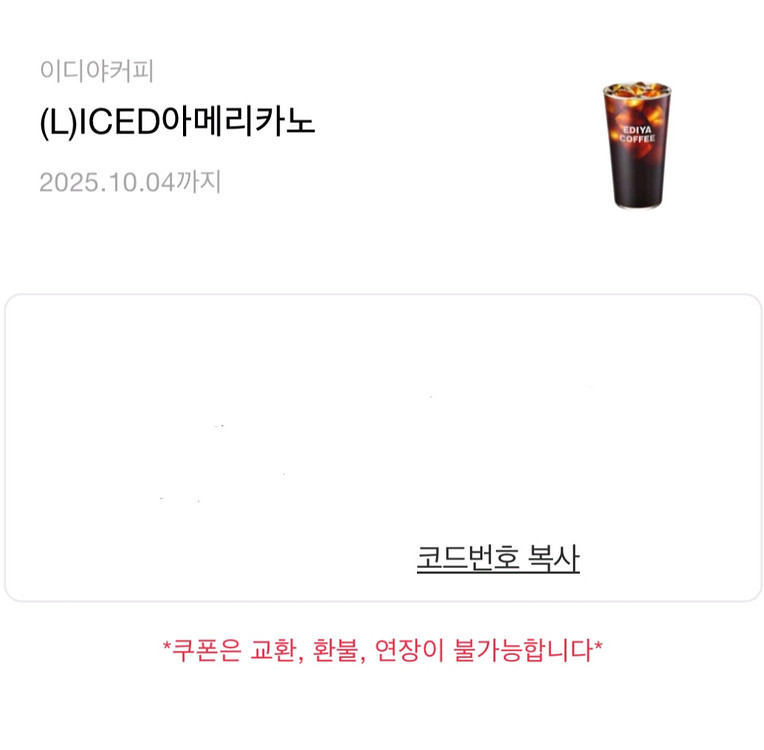The width and height of the screenshot is (764, 750).
Task: Tap the 코드번호 복사 link
Action: tap(498, 559)
